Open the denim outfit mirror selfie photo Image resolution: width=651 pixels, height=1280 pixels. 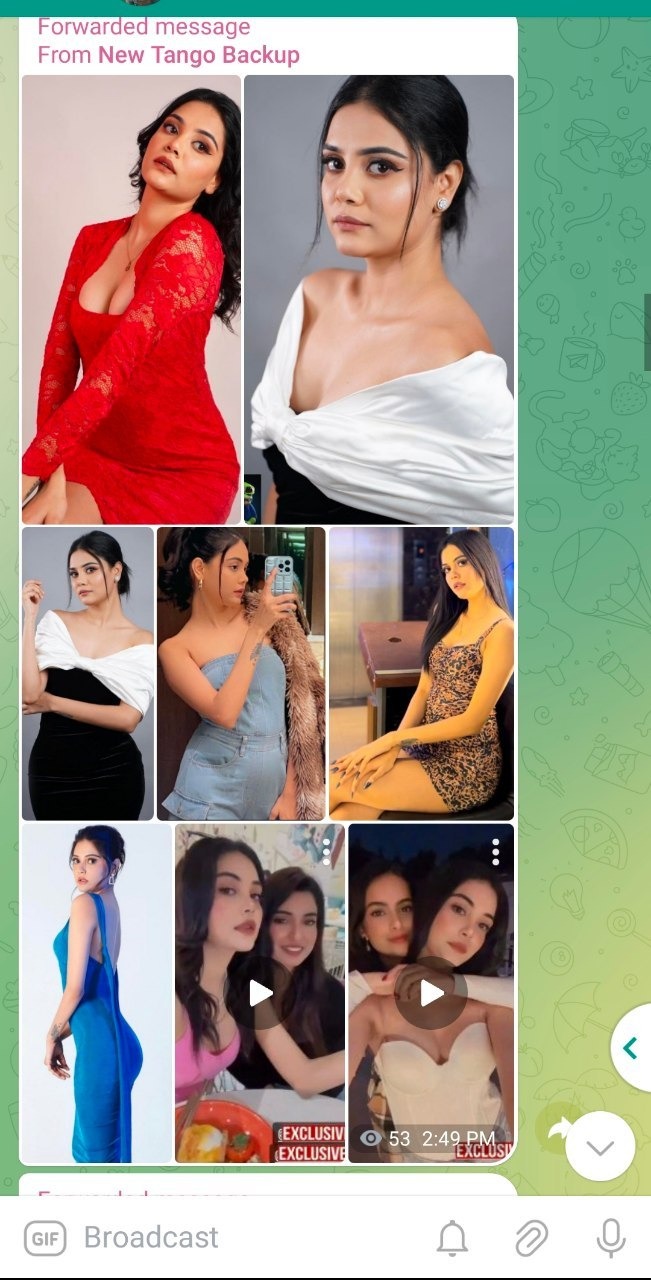pyautogui.click(x=241, y=673)
